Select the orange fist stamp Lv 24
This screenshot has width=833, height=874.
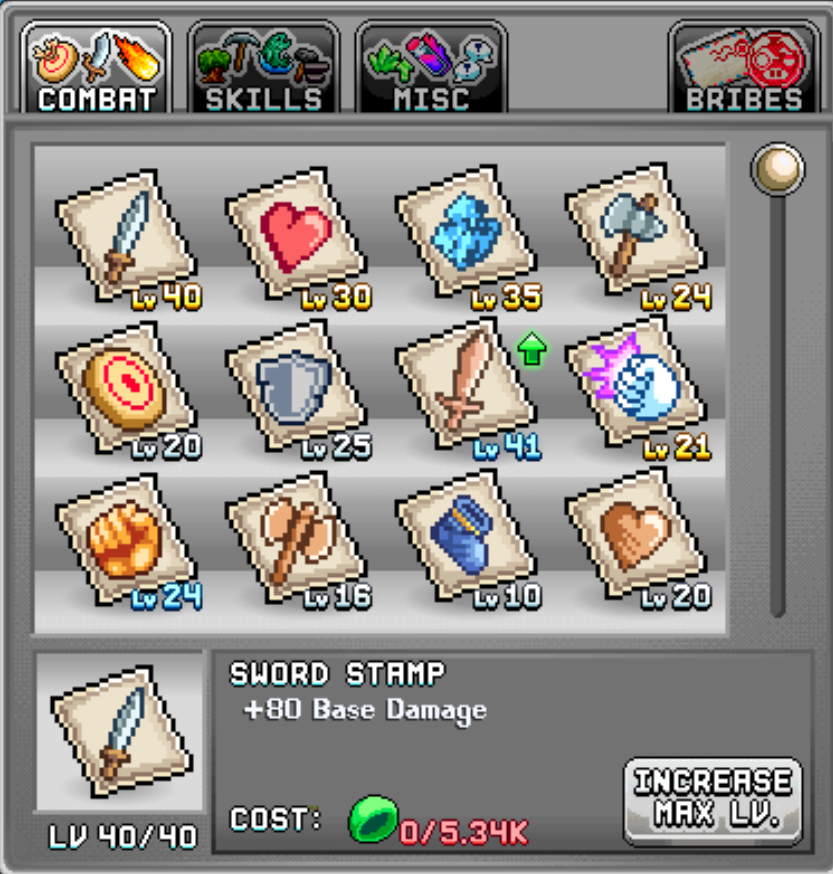pyautogui.click(x=122, y=540)
